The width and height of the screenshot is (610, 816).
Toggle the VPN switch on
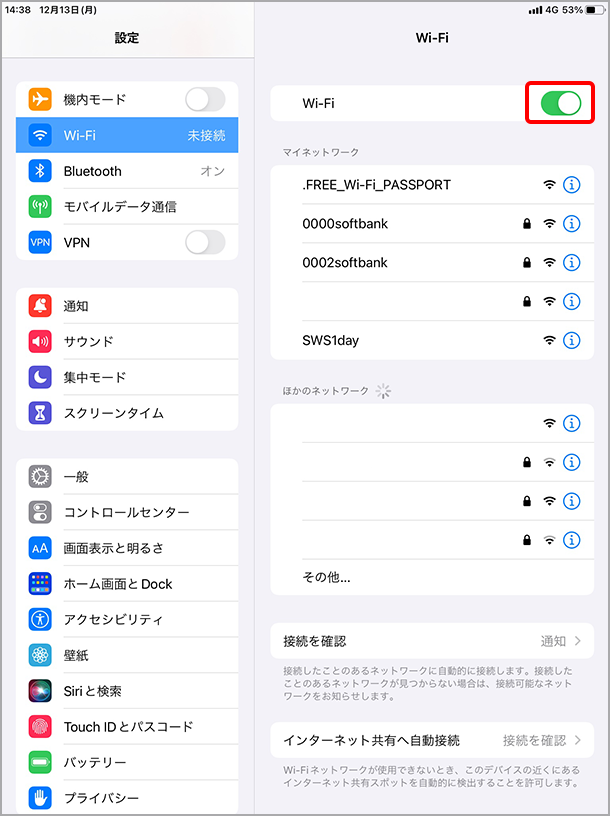[205, 242]
